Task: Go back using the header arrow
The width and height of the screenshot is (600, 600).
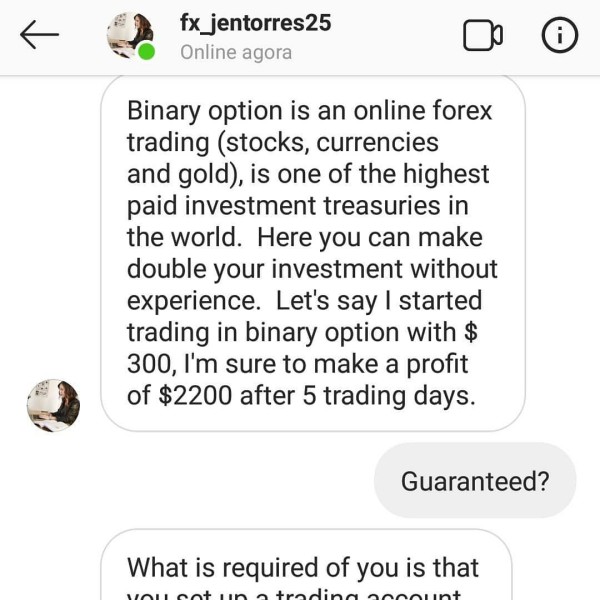Action: (39, 35)
